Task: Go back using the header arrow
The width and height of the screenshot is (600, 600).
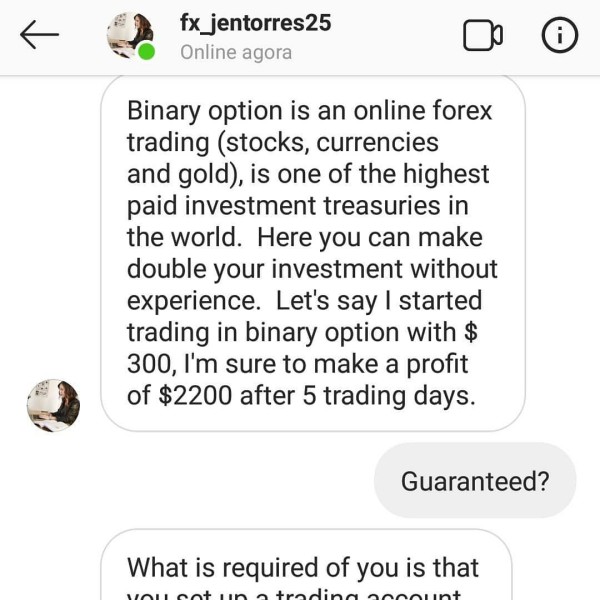Action: (39, 35)
